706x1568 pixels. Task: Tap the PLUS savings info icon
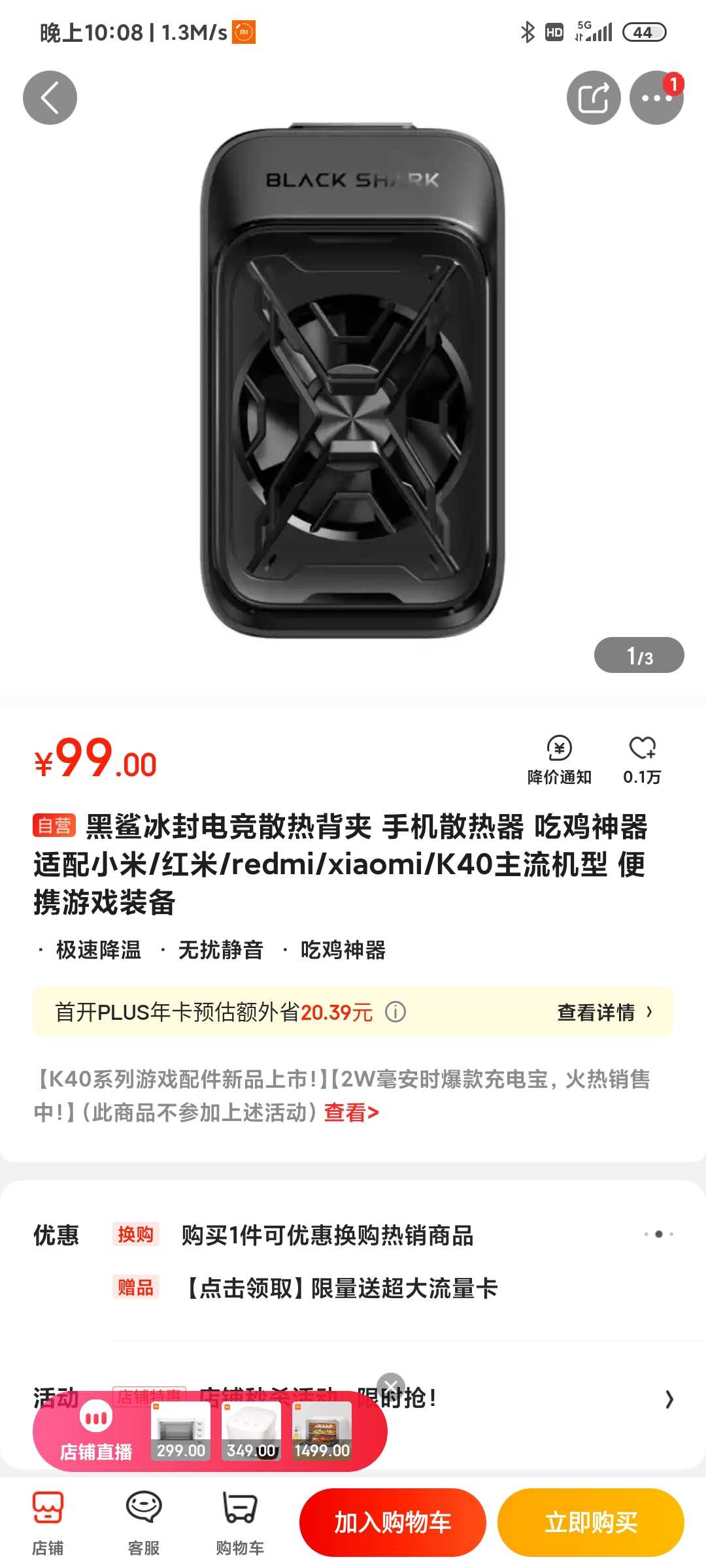coord(395,1012)
